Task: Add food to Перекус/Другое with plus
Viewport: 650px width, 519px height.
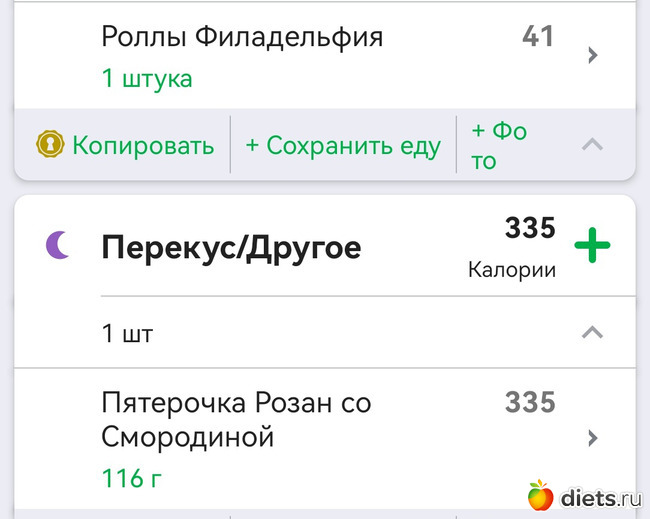Action: [x=592, y=246]
